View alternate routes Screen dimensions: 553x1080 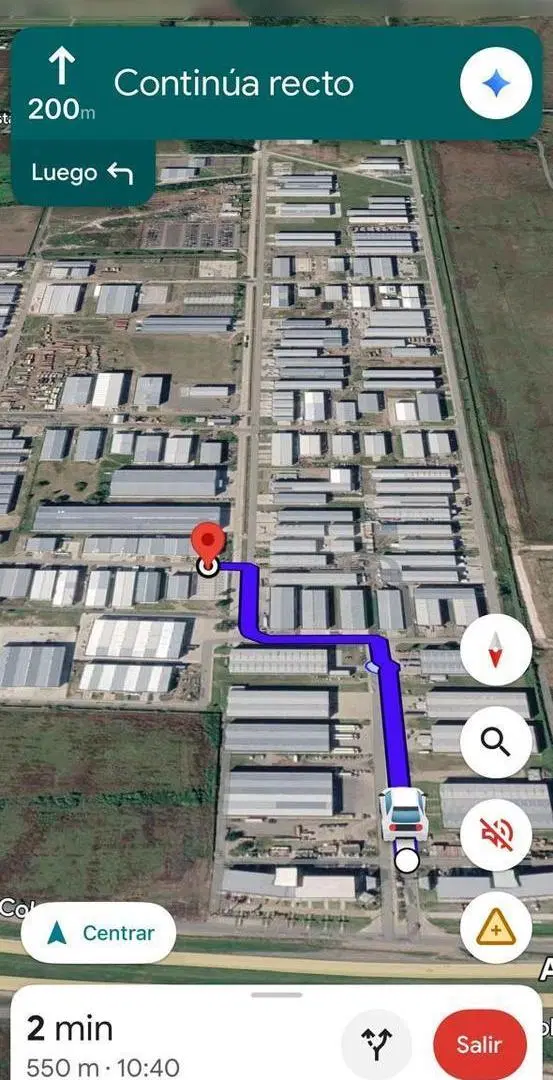377,1044
